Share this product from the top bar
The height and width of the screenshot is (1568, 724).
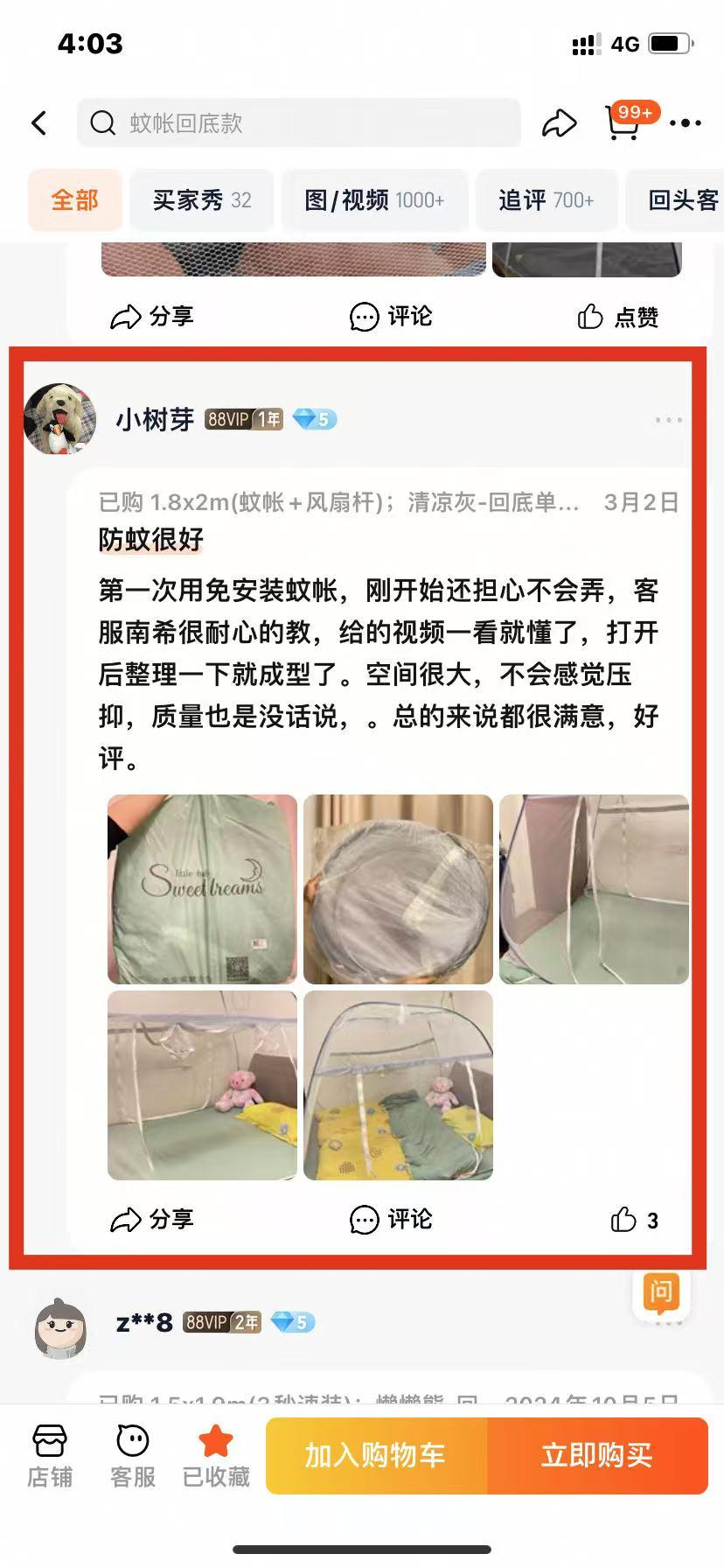[x=559, y=123]
